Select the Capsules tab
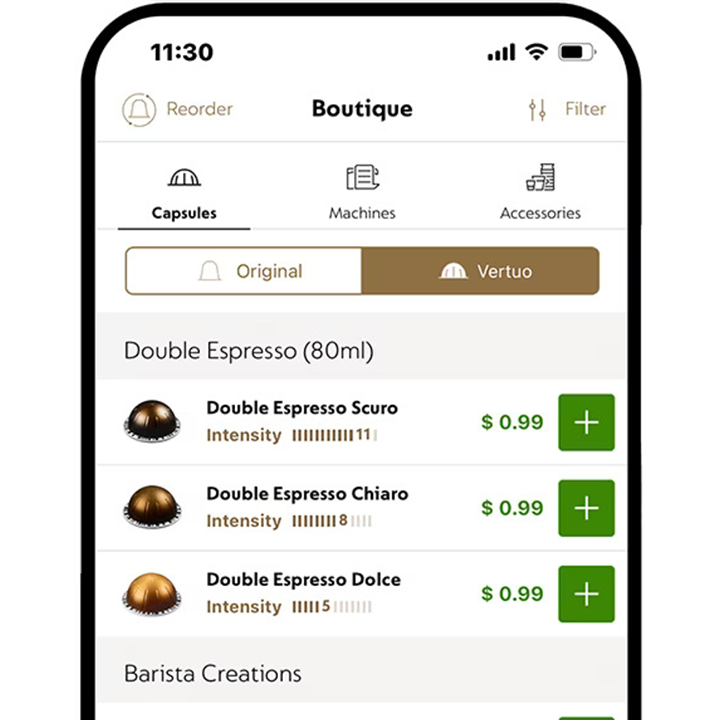Image resolution: width=720 pixels, height=720 pixels. [x=184, y=192]
